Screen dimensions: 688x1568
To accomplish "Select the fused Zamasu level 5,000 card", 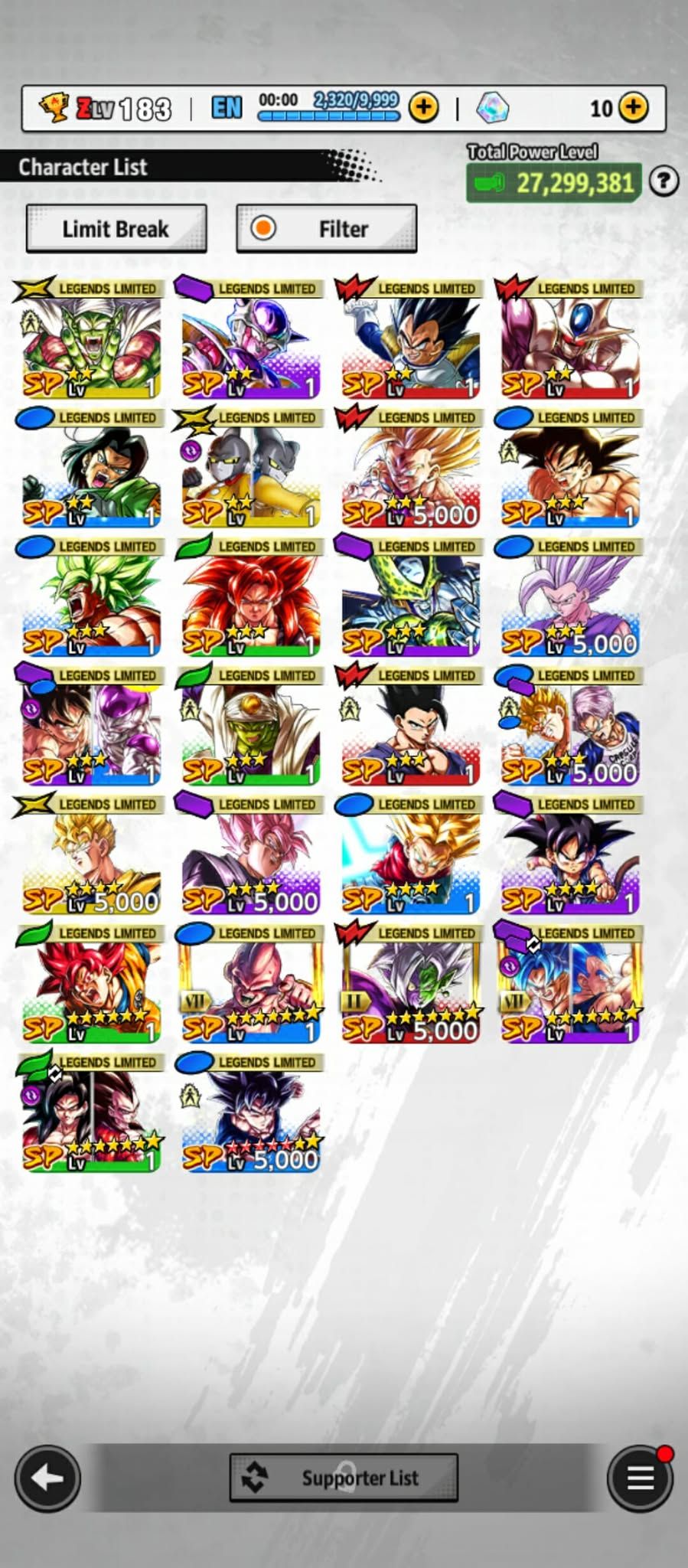I will (409, 986).
